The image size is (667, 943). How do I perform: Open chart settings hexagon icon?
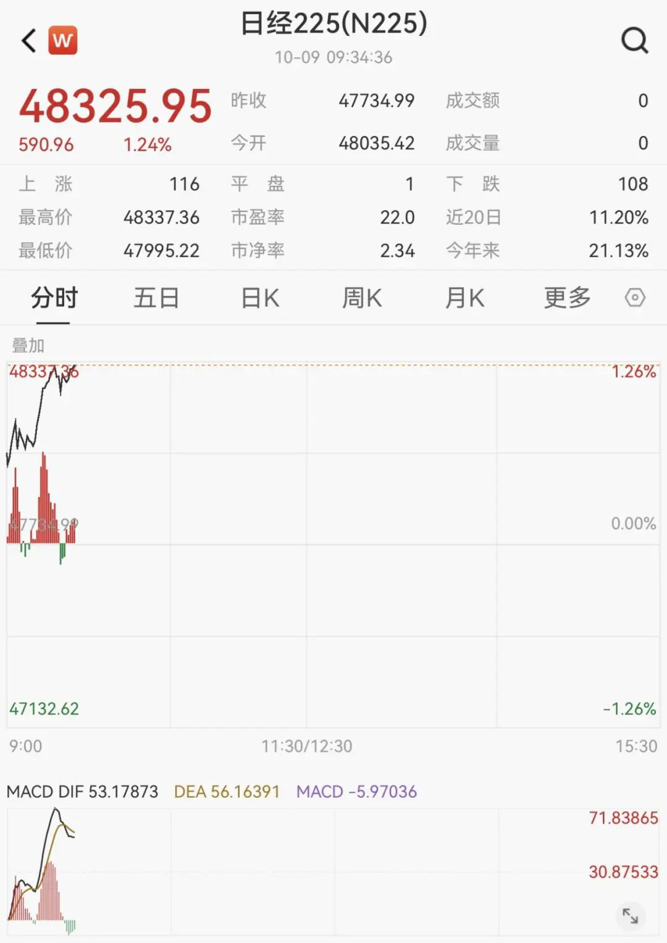[x=635, y=298]
